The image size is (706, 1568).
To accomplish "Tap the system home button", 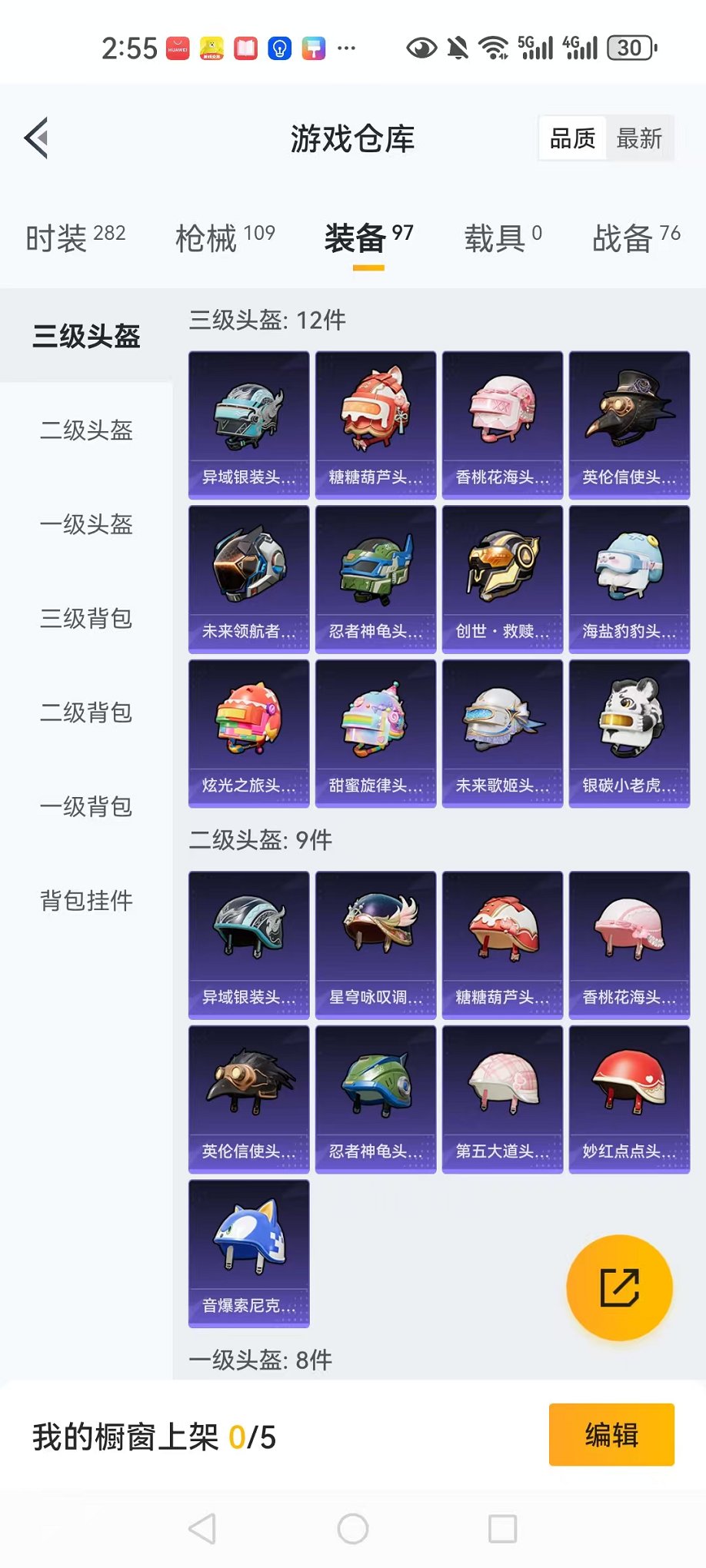I will pos(353,1529).
